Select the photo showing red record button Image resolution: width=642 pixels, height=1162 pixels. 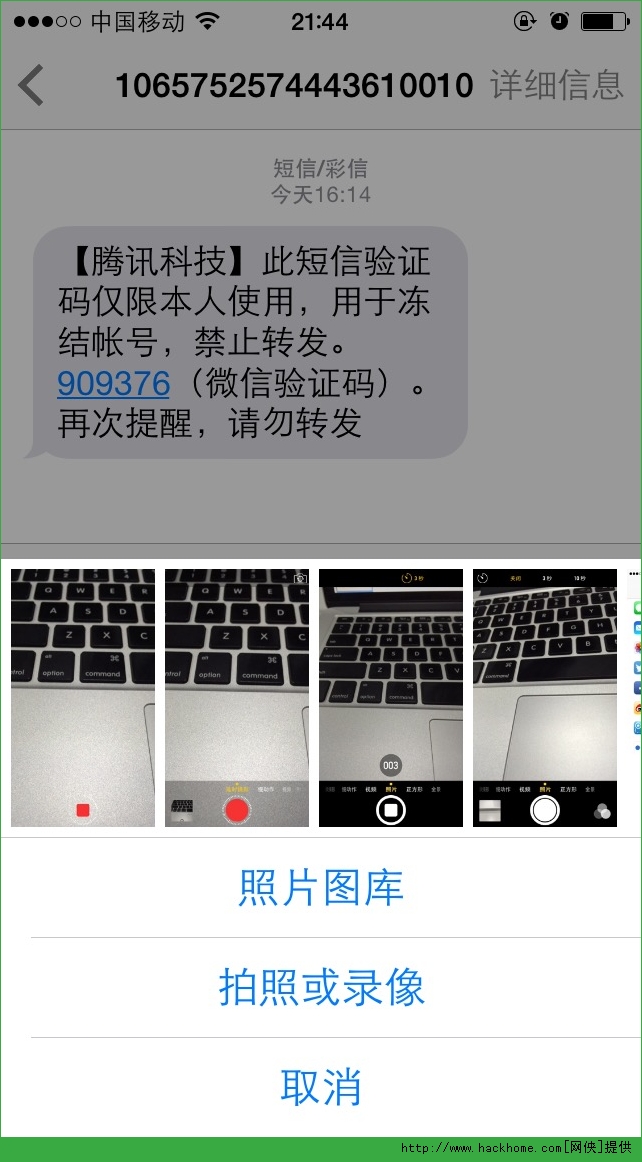click(x=237, y=697)
